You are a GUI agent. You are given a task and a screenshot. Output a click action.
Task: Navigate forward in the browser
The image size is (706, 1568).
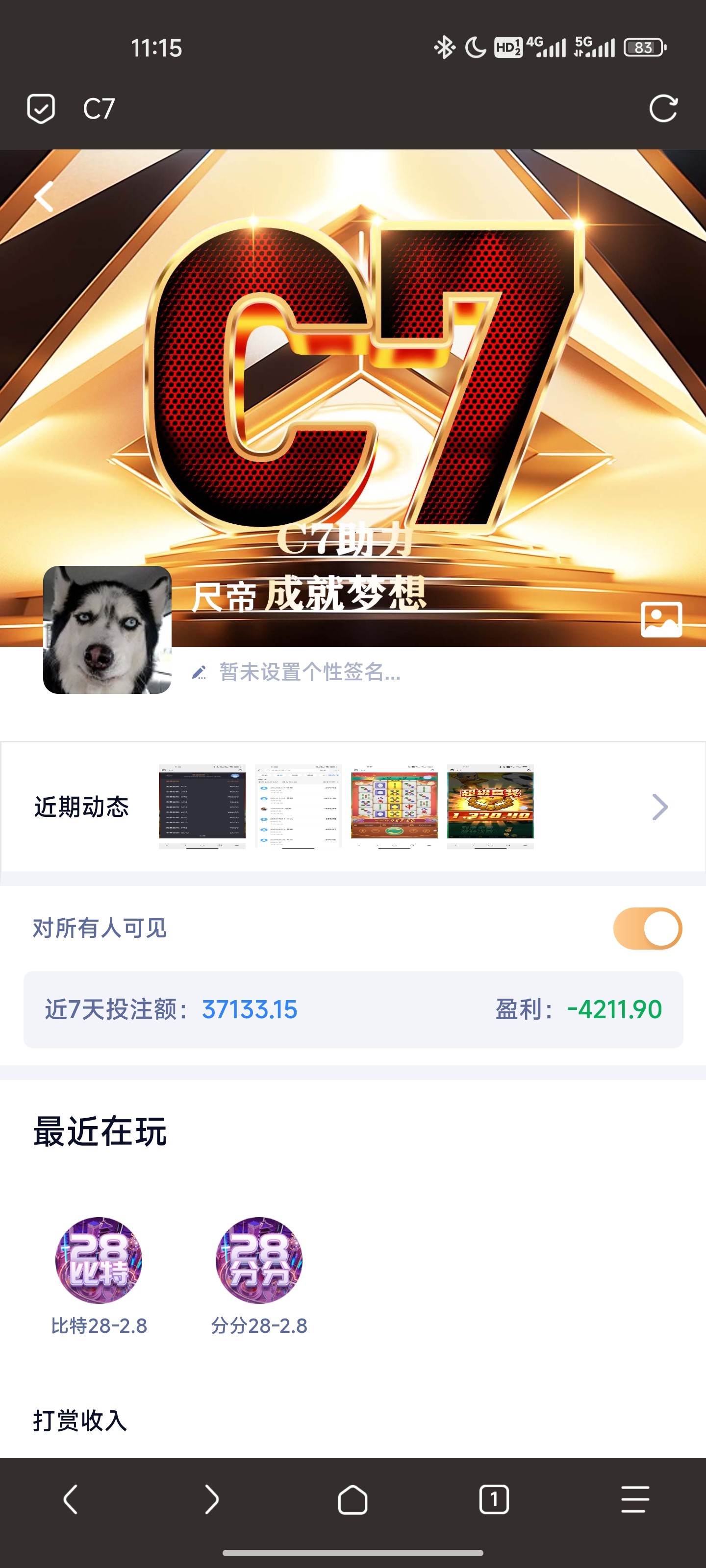(x=211, y=1498)
